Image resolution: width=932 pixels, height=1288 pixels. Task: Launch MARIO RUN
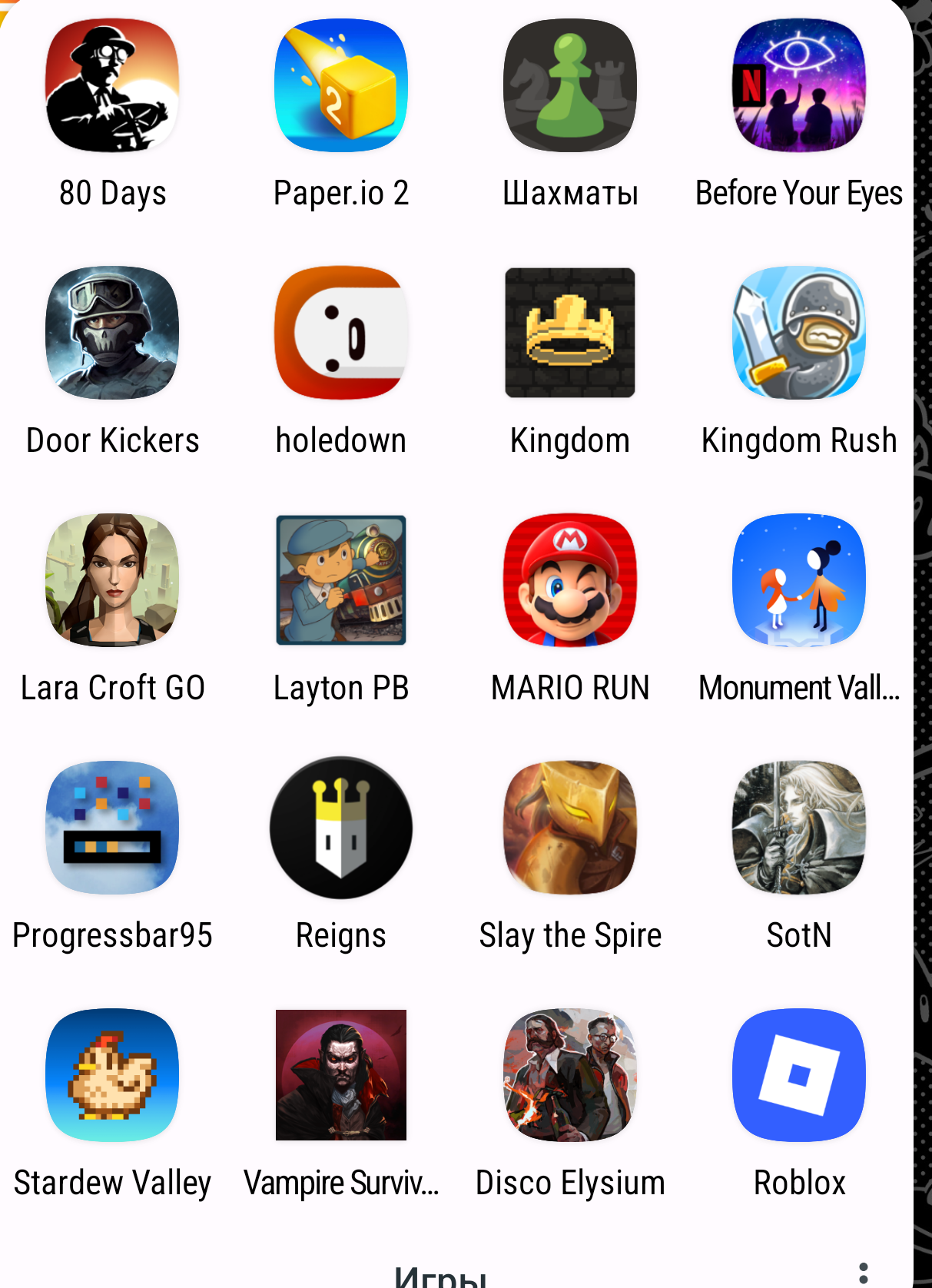click(570, 580)
